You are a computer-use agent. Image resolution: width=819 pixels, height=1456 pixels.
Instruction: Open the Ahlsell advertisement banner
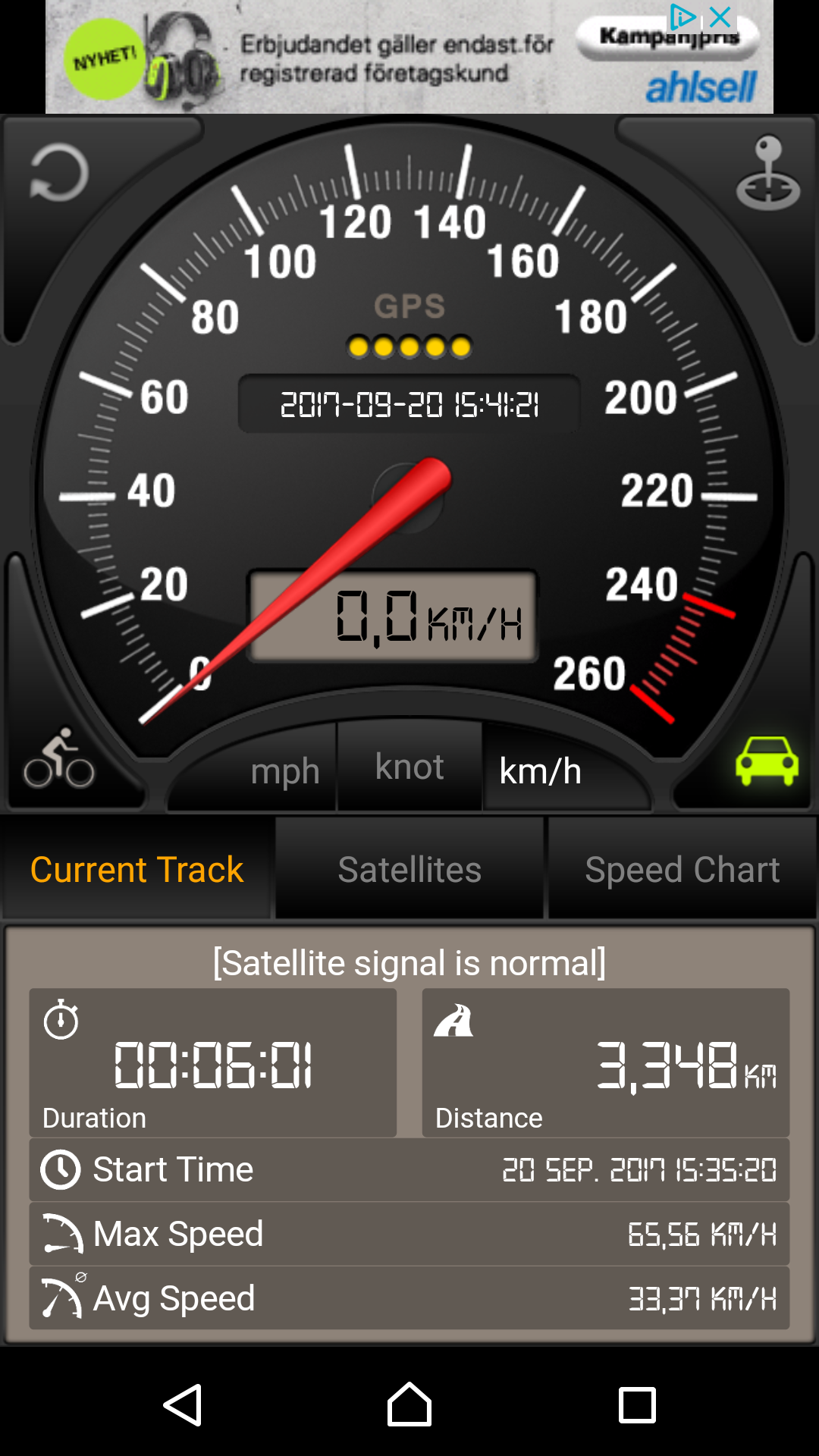(394, 59)
